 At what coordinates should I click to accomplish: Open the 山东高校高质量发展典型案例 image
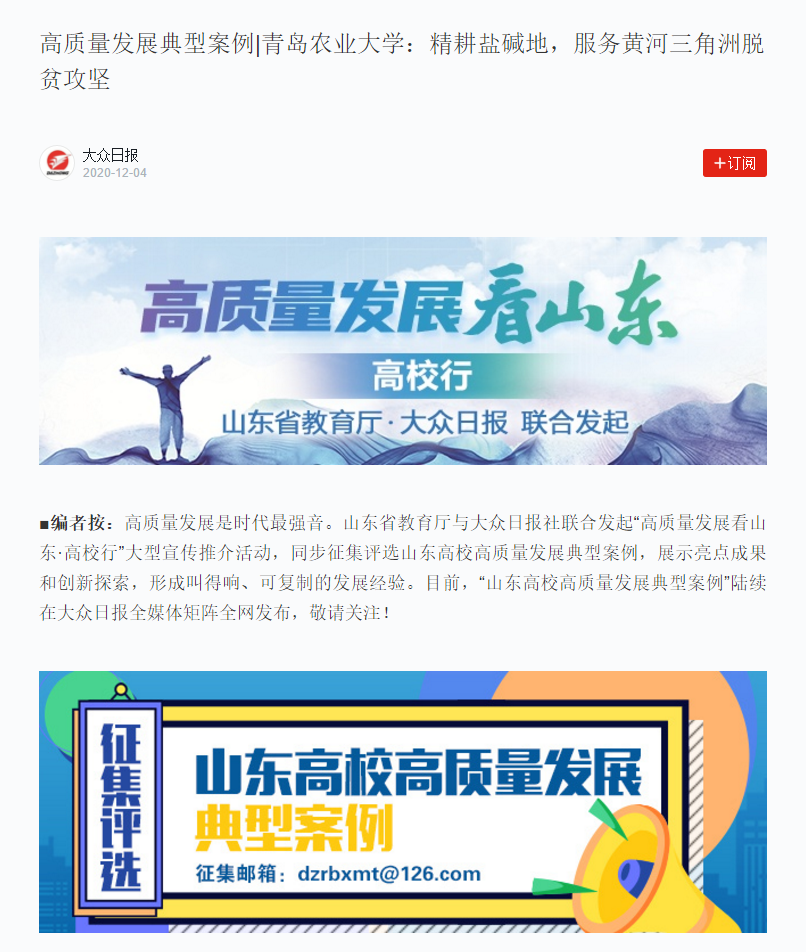click(x=403, y=801)
